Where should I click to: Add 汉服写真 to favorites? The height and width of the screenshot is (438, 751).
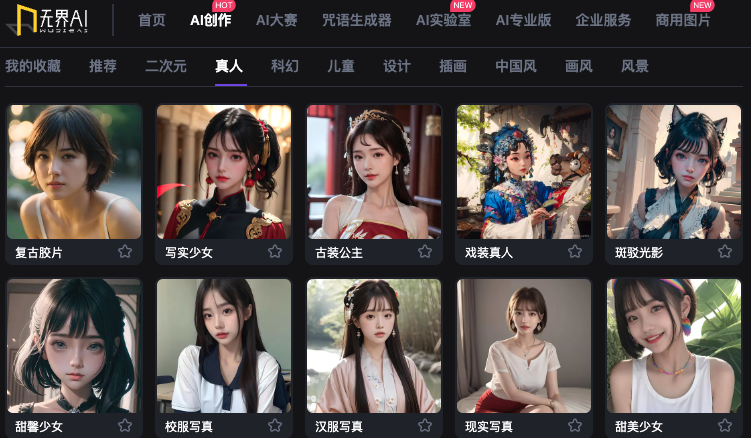tap(425, 426)
